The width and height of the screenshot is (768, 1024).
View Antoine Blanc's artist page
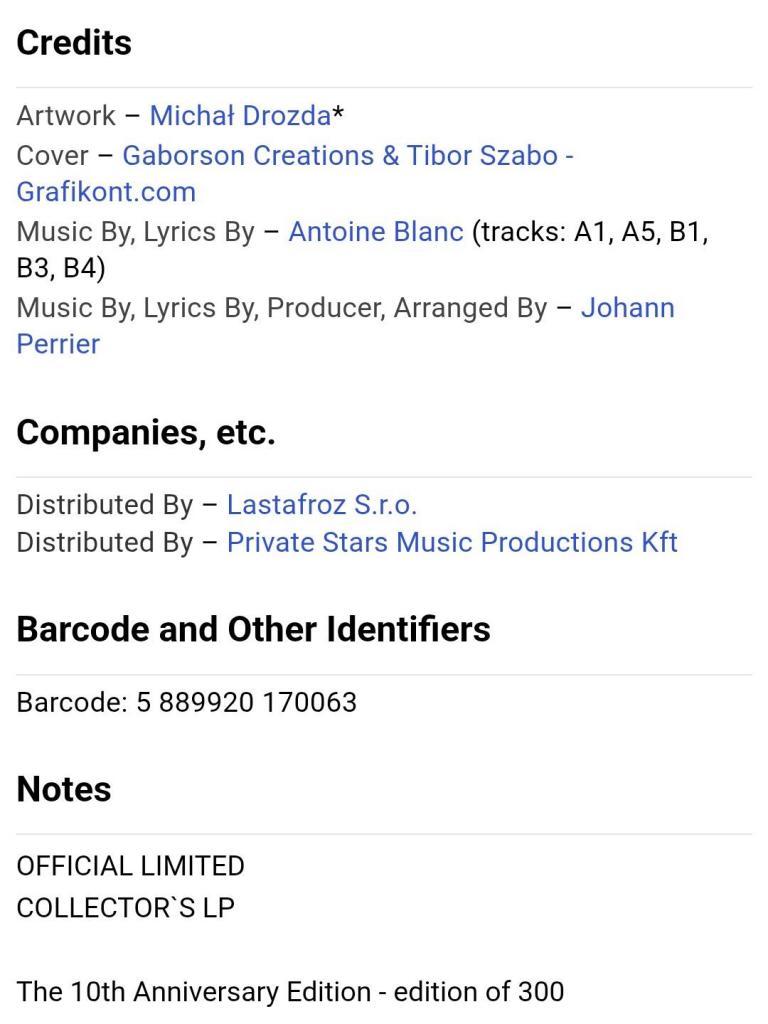tap(375, 232)
